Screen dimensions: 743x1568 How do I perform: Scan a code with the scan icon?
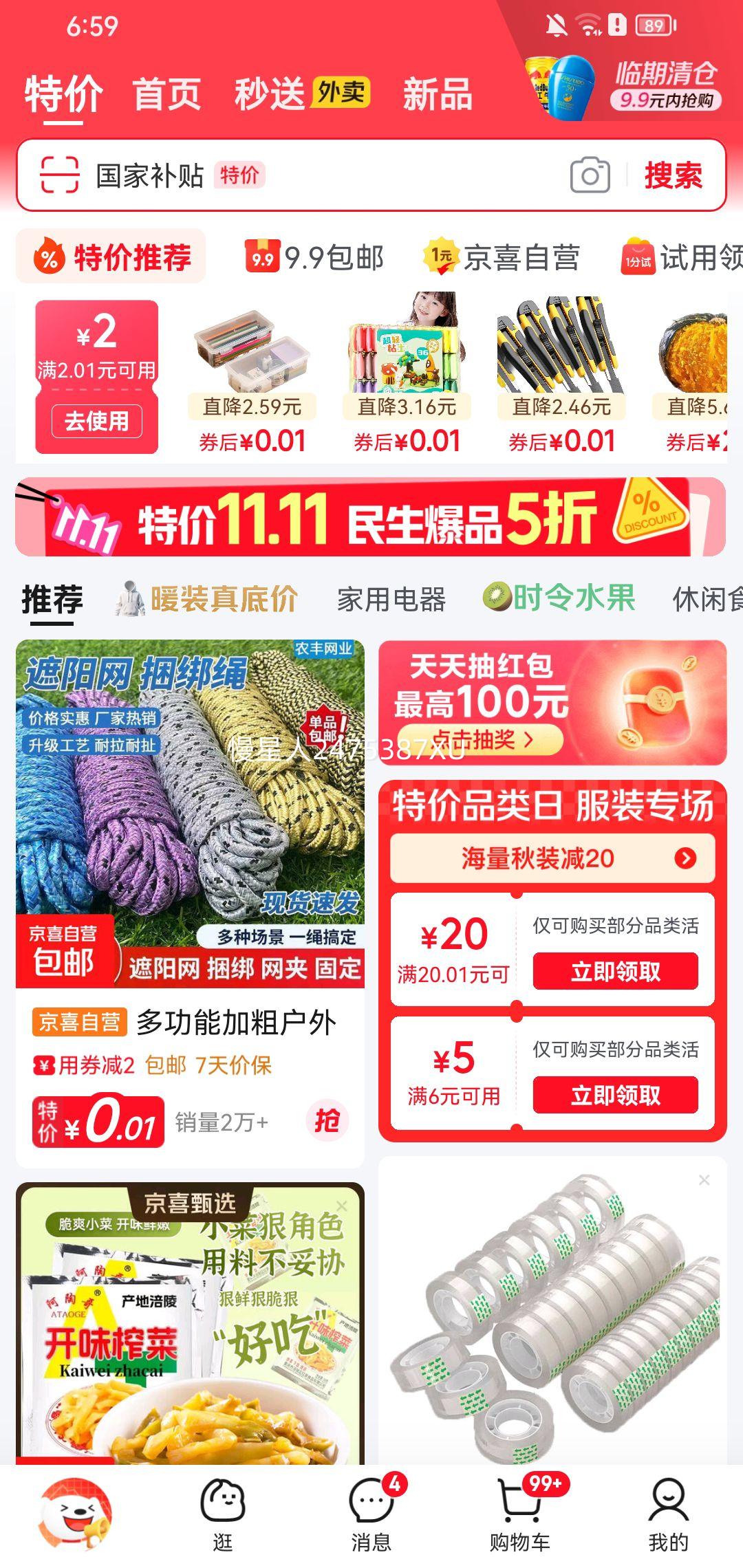pyautogui.click(x=60, y=175)
